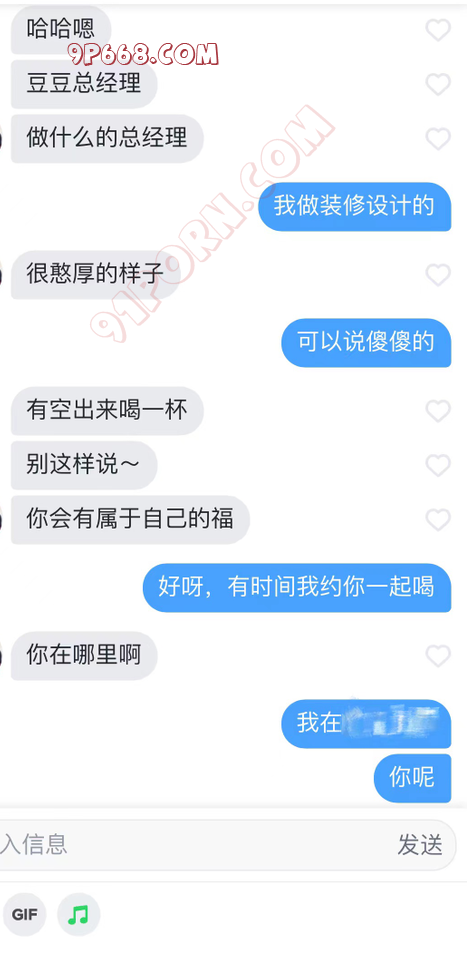This screenshot has height=971, width=467.
Task: Like the message 别这样说～
Action: click(x=438, y=465)
